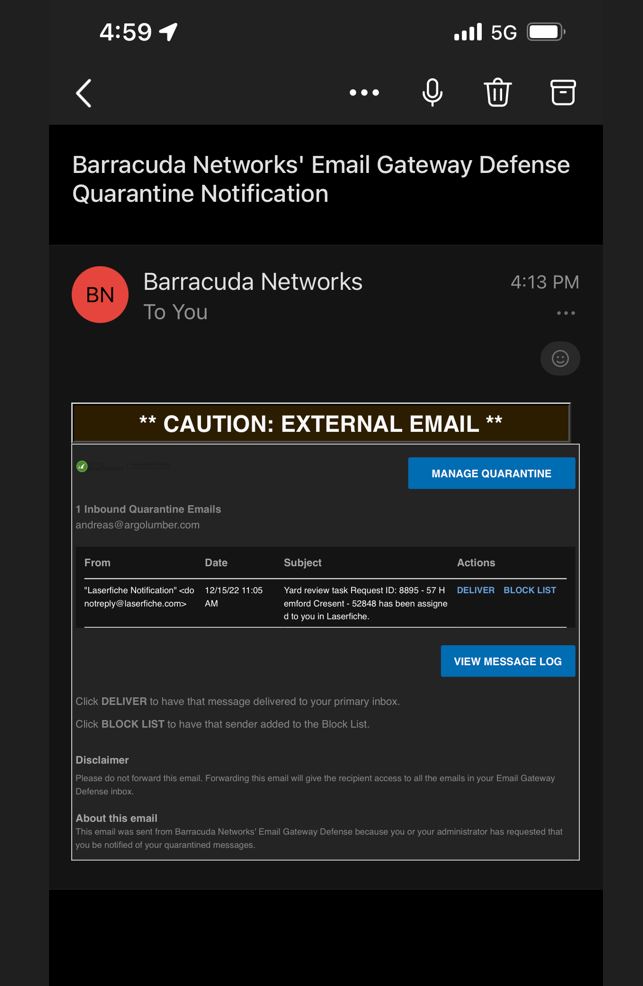Delete this email with the trash icon
The image size is (643, 986).
[x=498, y=93]
